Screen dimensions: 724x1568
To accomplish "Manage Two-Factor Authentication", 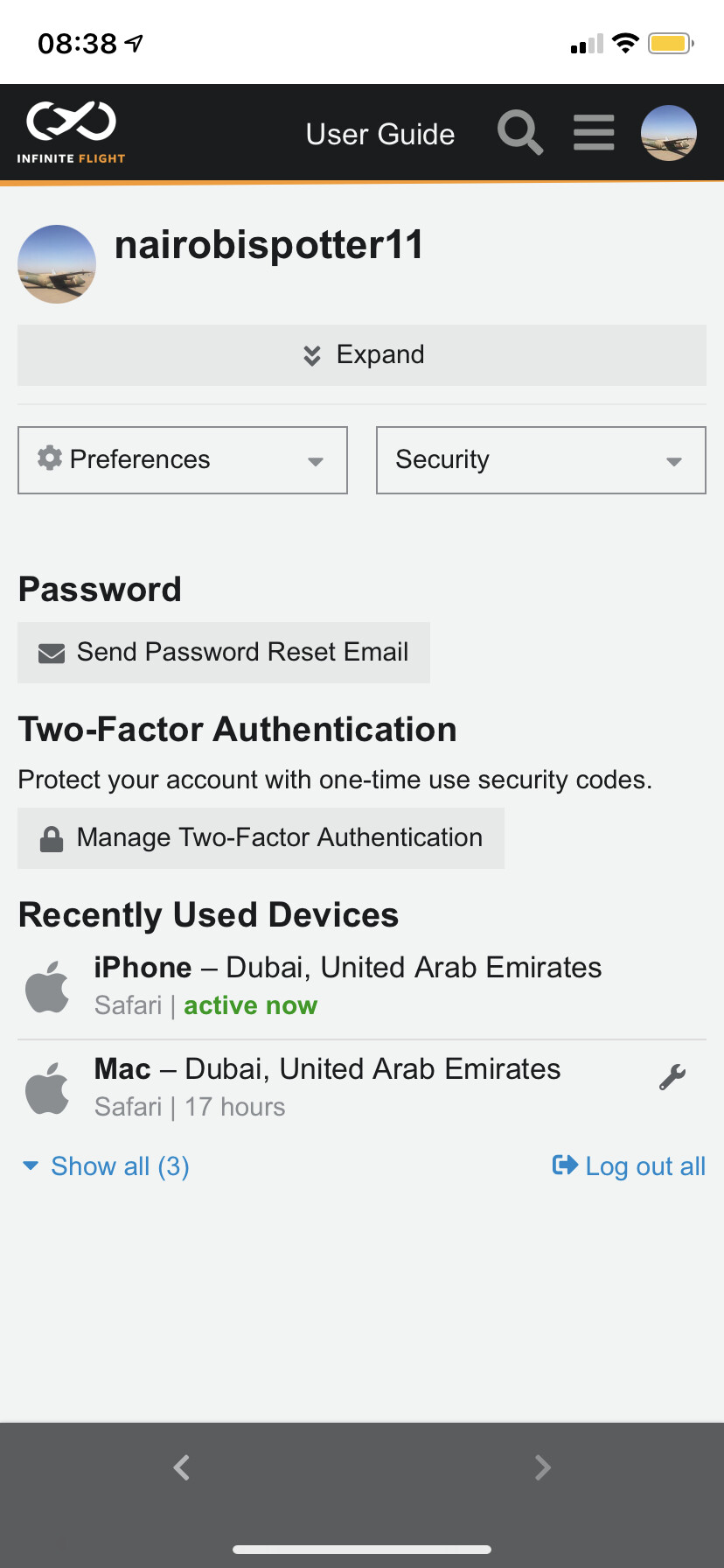I will click(261, 838).
